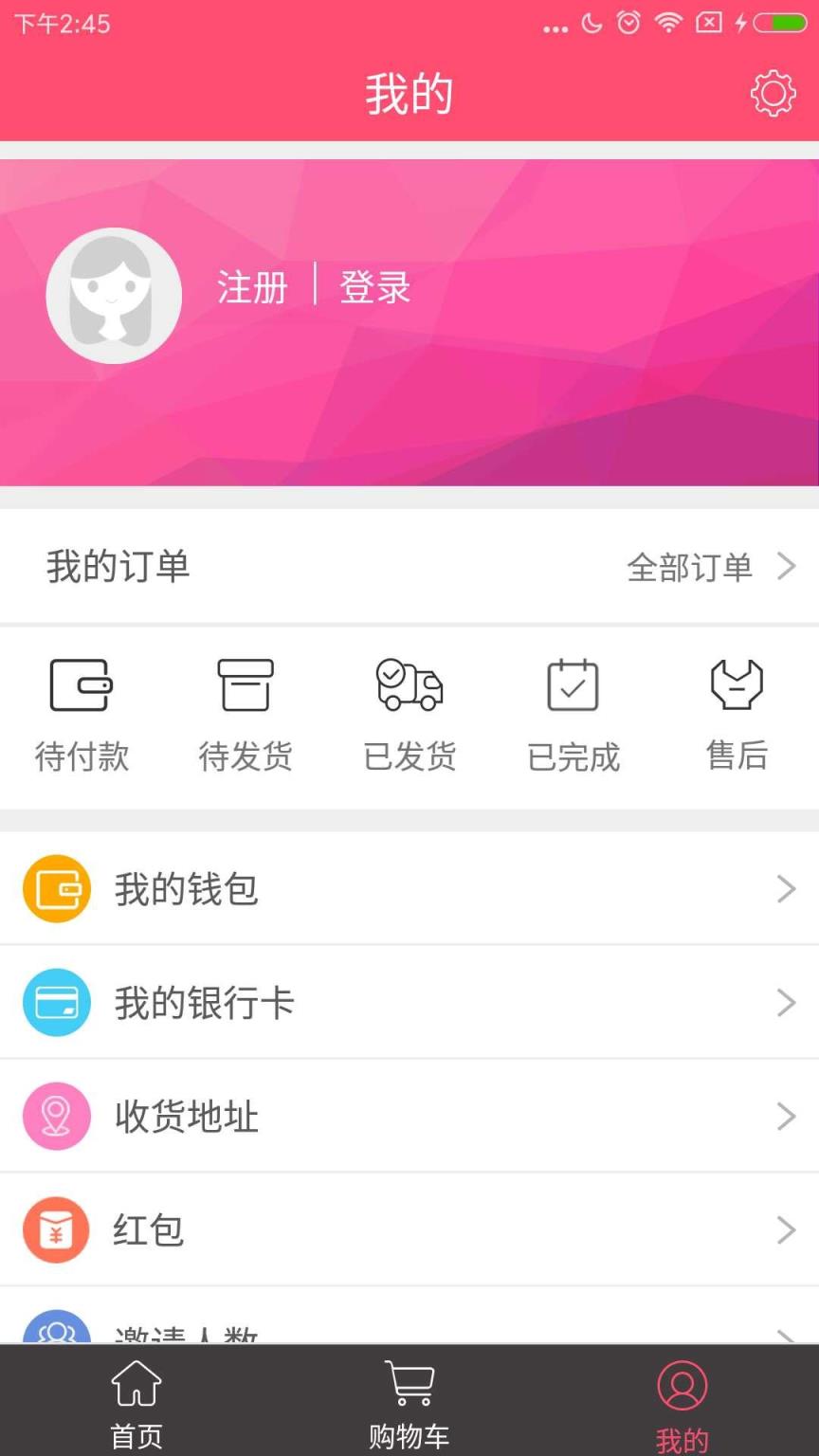This screenshot has height=1456, width=819.
Task: Open 红包 red packets row
Action: (409, 1230)
